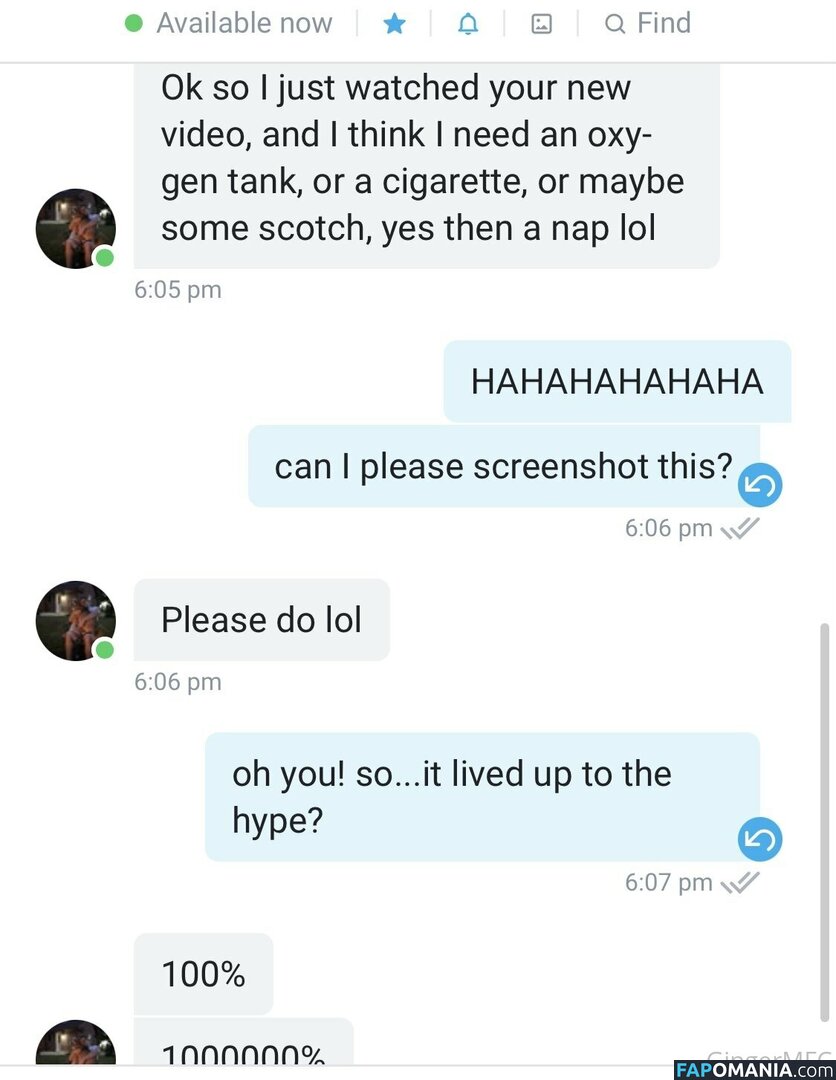Open the notifications bell for this chat
This screenshot has height=1080, width=836.
(x=468, y=24)
